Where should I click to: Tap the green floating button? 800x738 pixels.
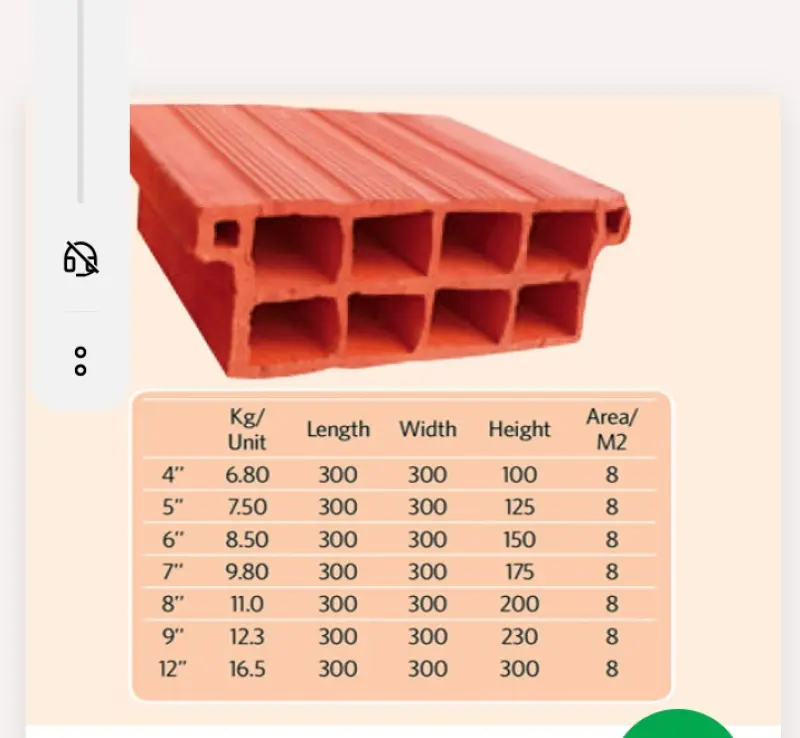(x=678, y=727)
